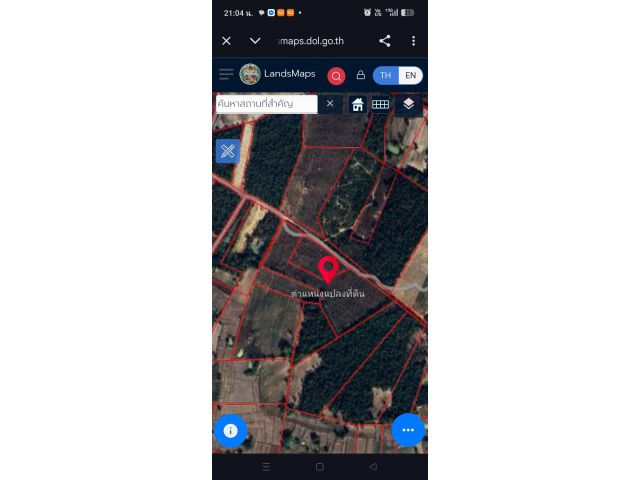
Task: Open the blue info button
Action: [x=230, y=430]
